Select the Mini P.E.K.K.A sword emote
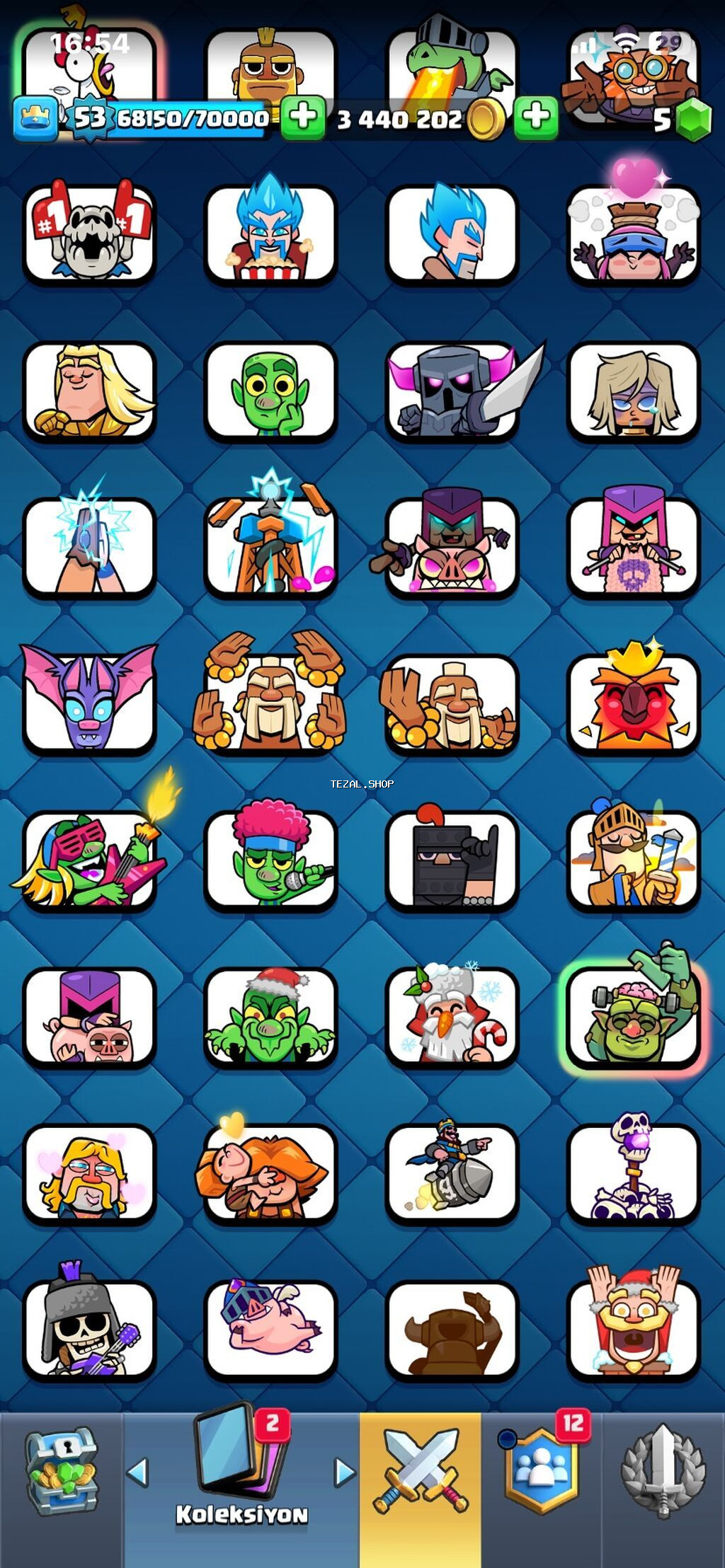This screenshot has width=725, height=1568. pos(452,391)
